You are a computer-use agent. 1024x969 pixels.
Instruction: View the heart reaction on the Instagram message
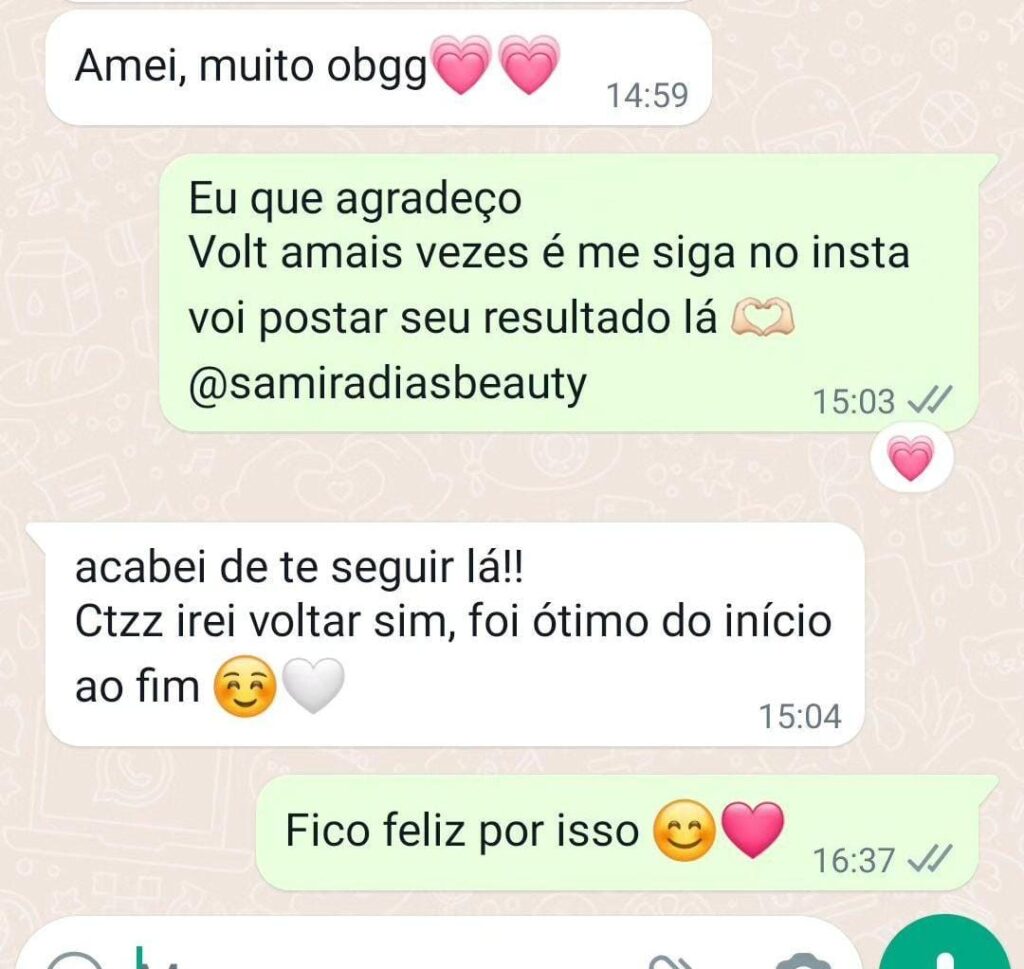910,459
